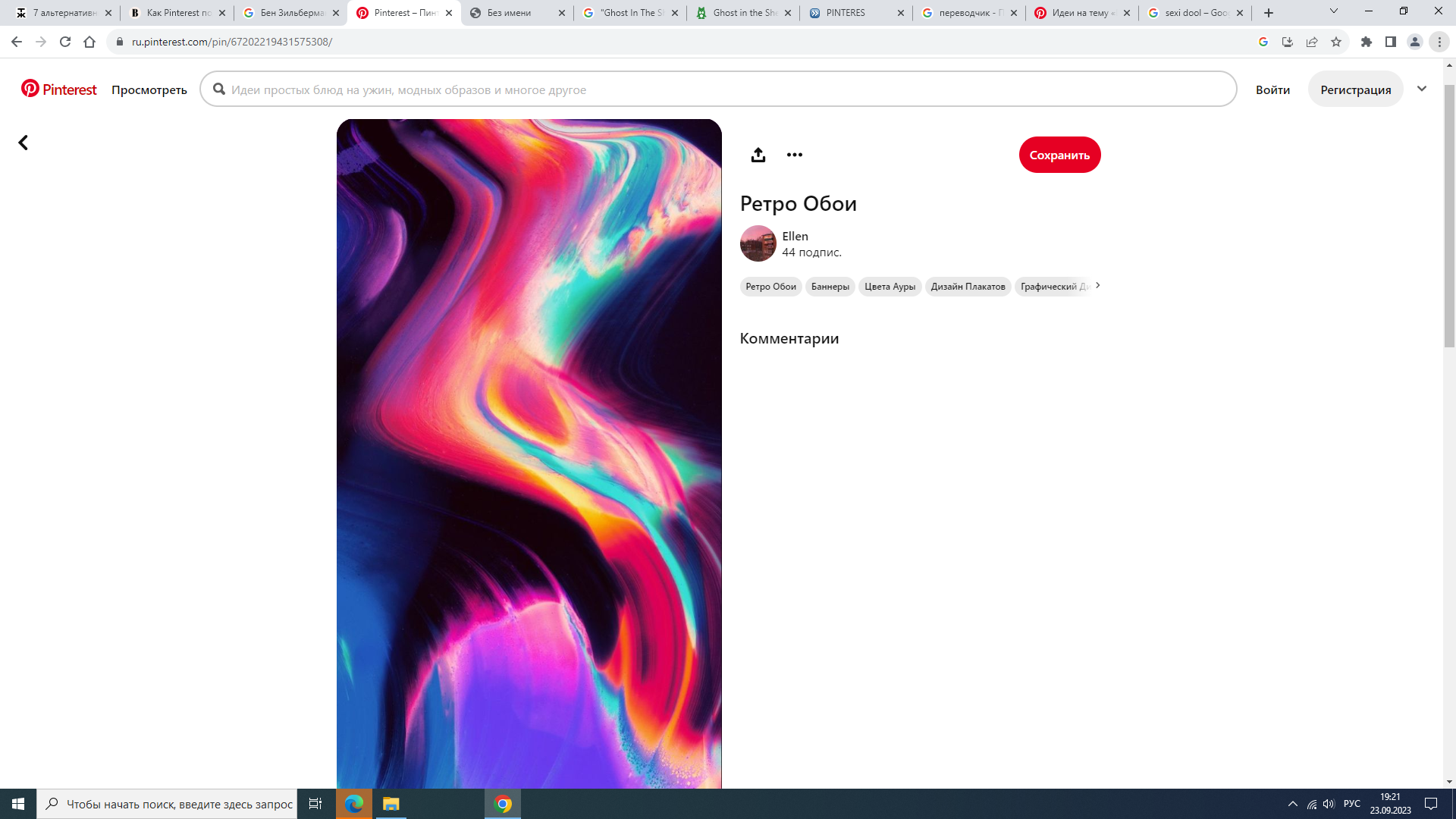Reload the page

(65, 42)
